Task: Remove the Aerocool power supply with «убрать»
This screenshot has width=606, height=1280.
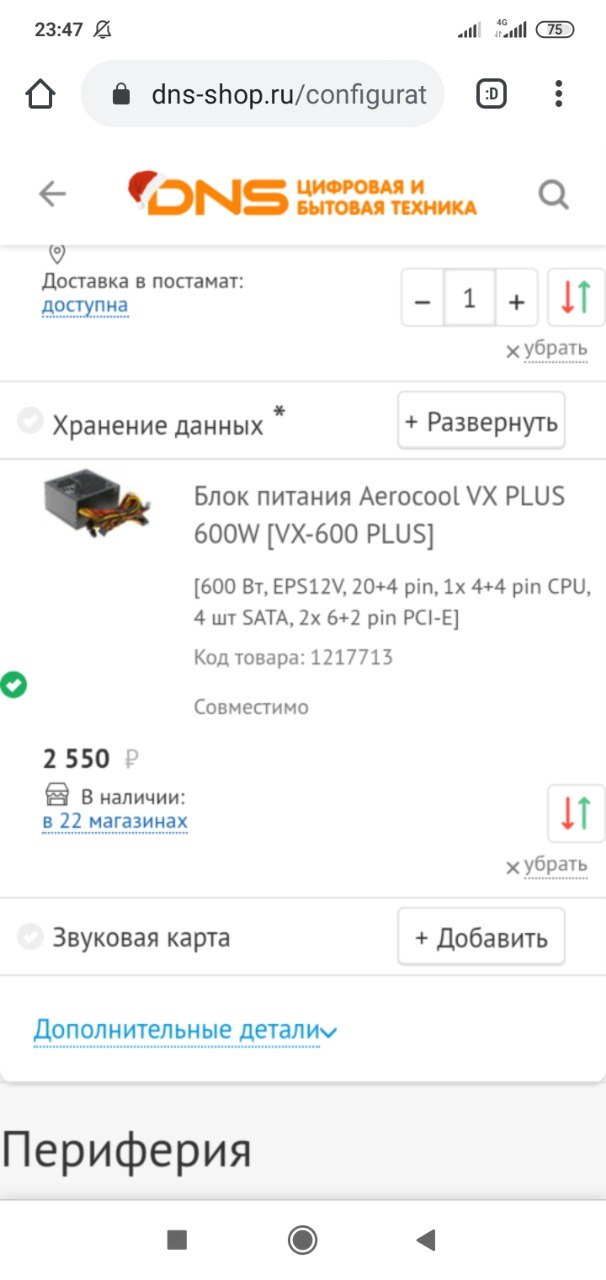Action: [x=547, y=865]
